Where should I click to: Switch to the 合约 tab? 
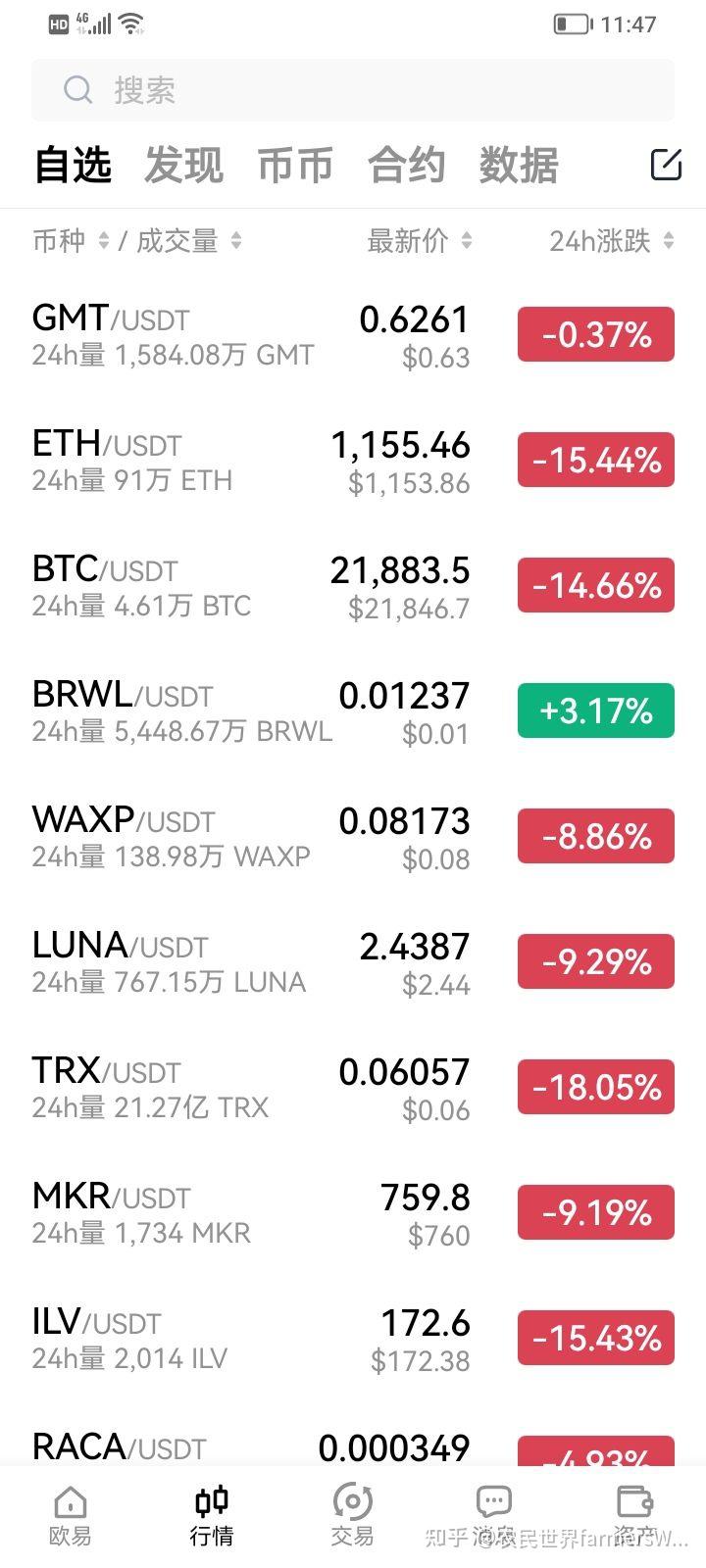click(x=407, y=165)
